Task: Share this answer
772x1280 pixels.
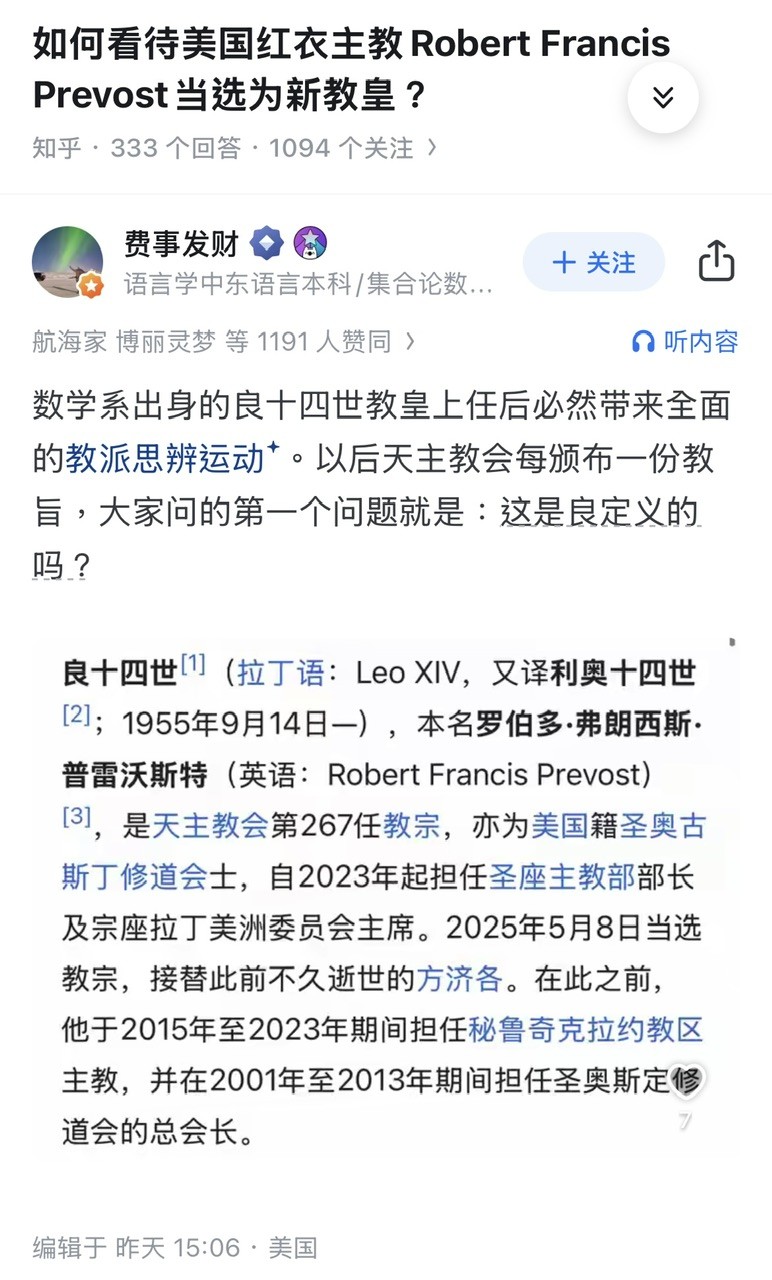Action: [716, 262]
